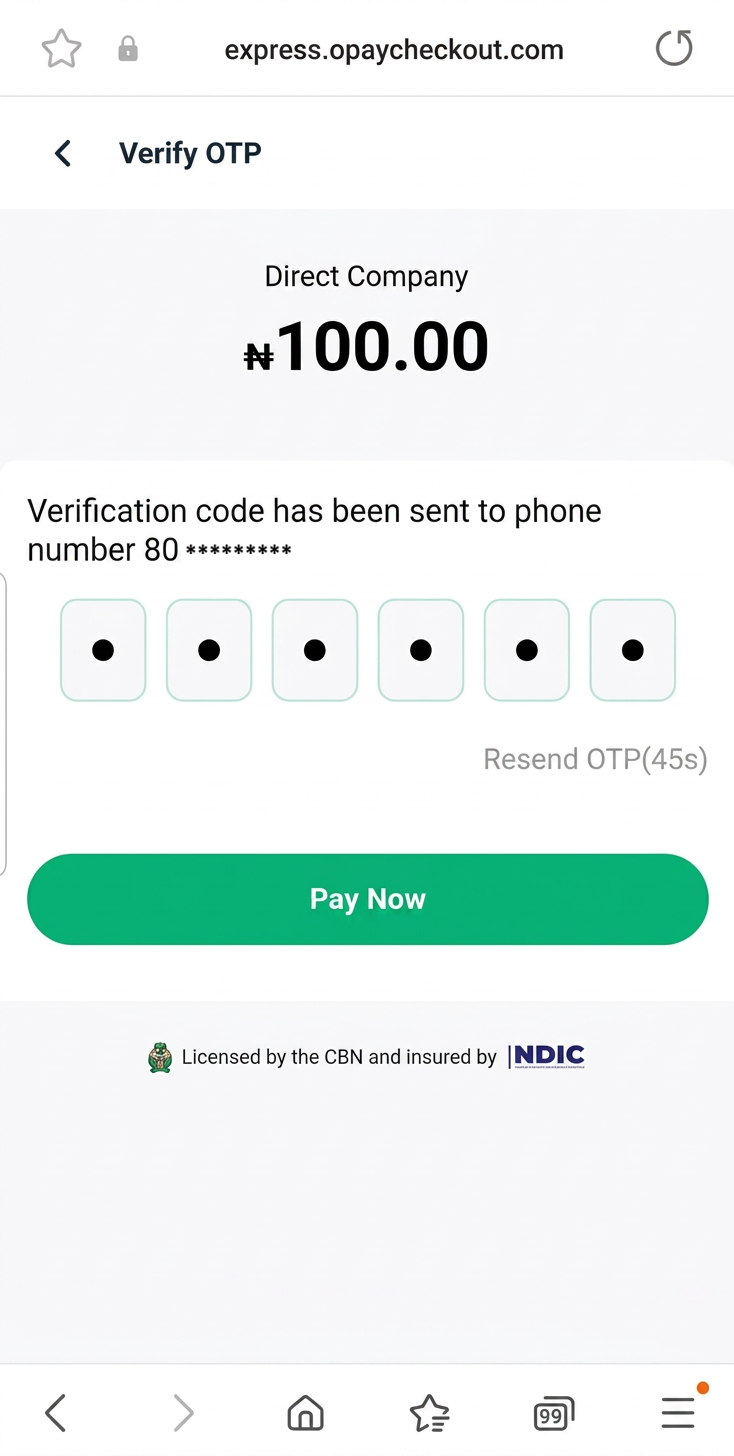Viewport: 734px width, 1456px height.
Task: Edit the express.opaycheckout.com address bar
Action: pos(394,50)
